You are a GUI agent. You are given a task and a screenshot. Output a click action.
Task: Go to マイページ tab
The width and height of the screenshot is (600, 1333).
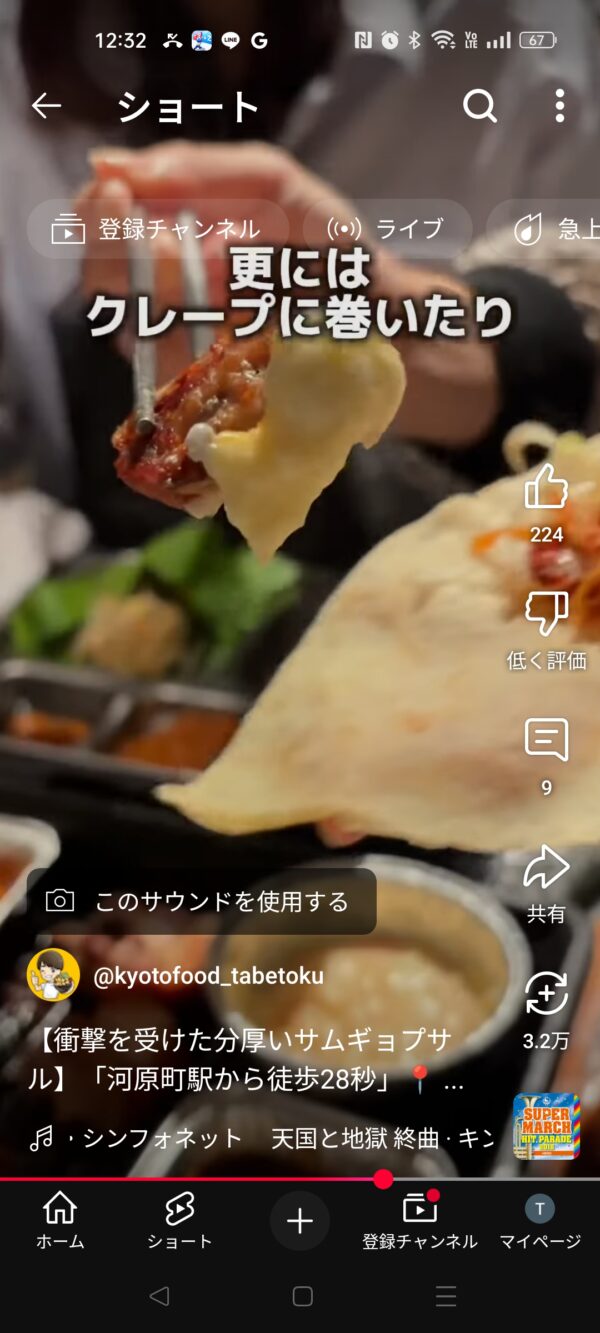pos(540,1221)
